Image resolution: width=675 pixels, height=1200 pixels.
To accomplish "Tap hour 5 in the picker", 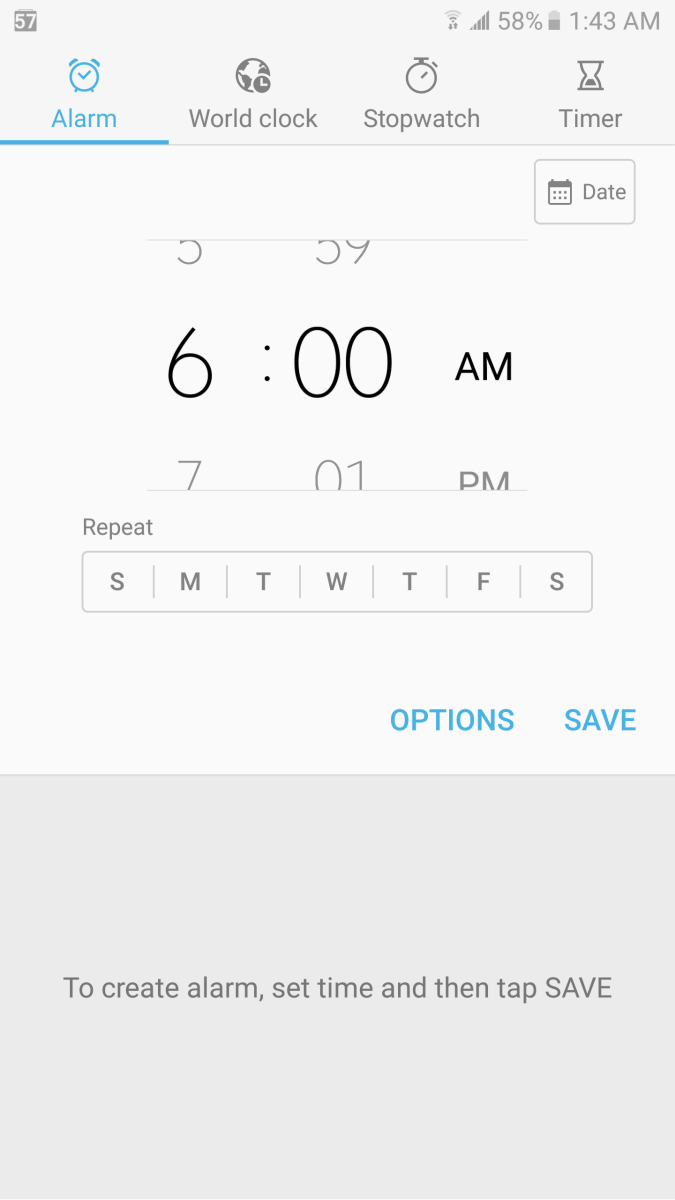I will click(189, 251).
